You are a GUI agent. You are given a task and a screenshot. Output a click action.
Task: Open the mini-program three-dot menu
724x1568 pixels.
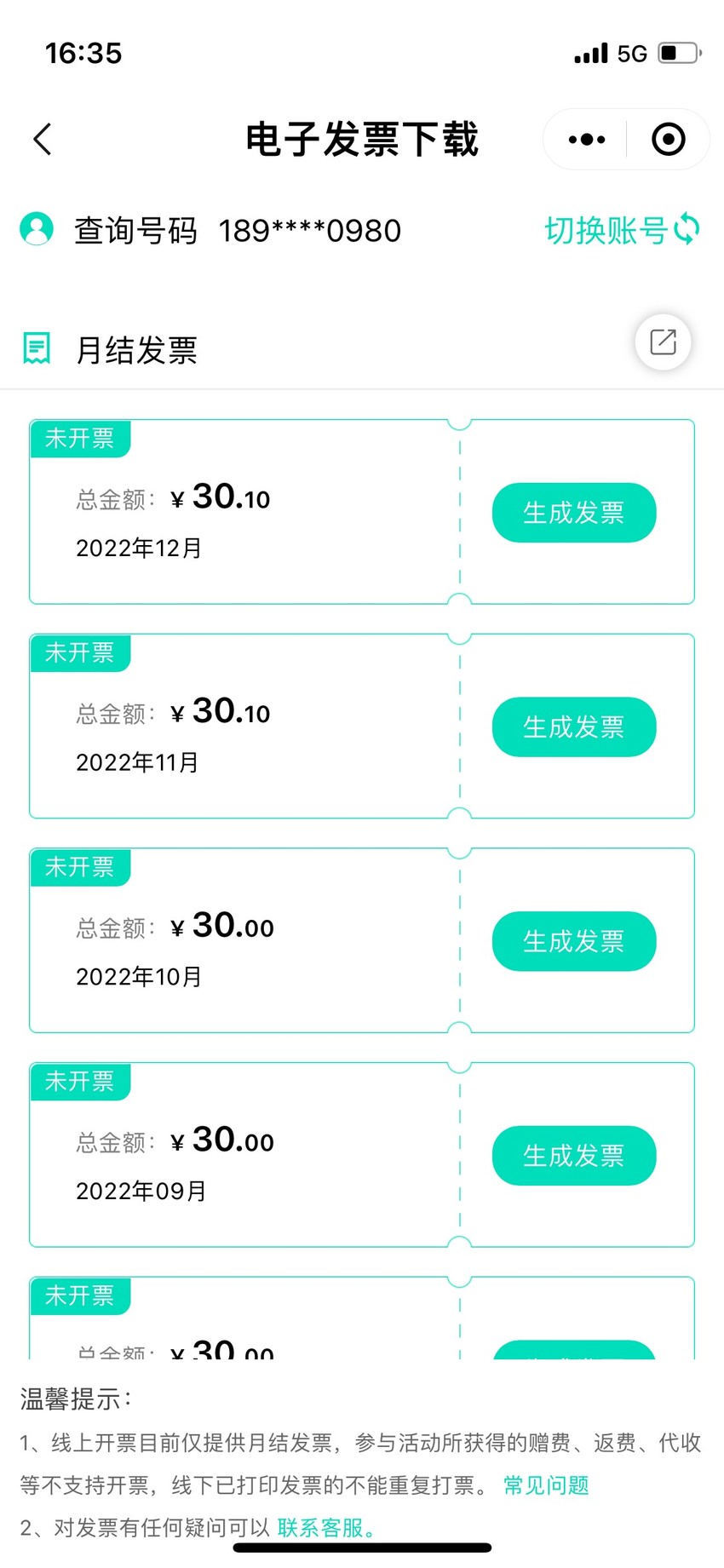coord(586,140)
